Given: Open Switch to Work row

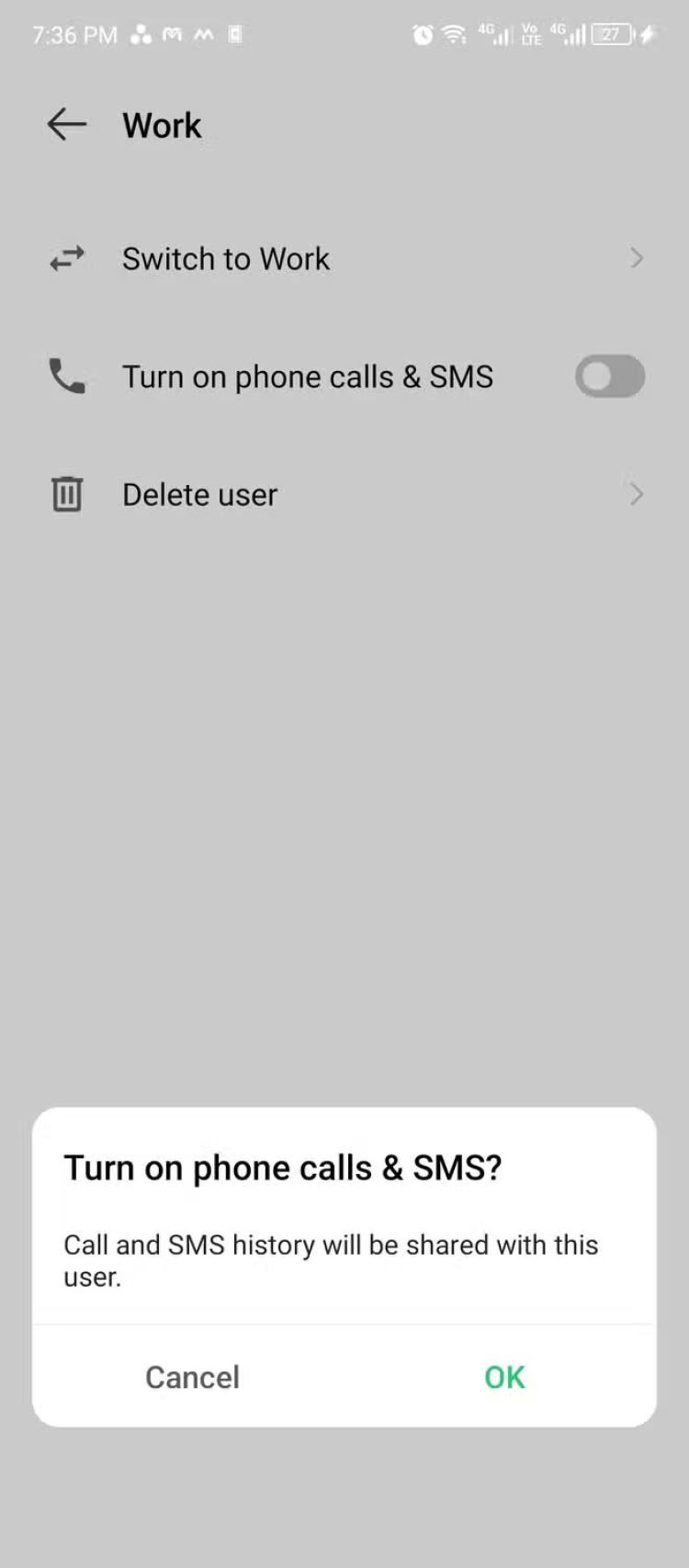Looking at the screenshot, I should coord(344,259).
